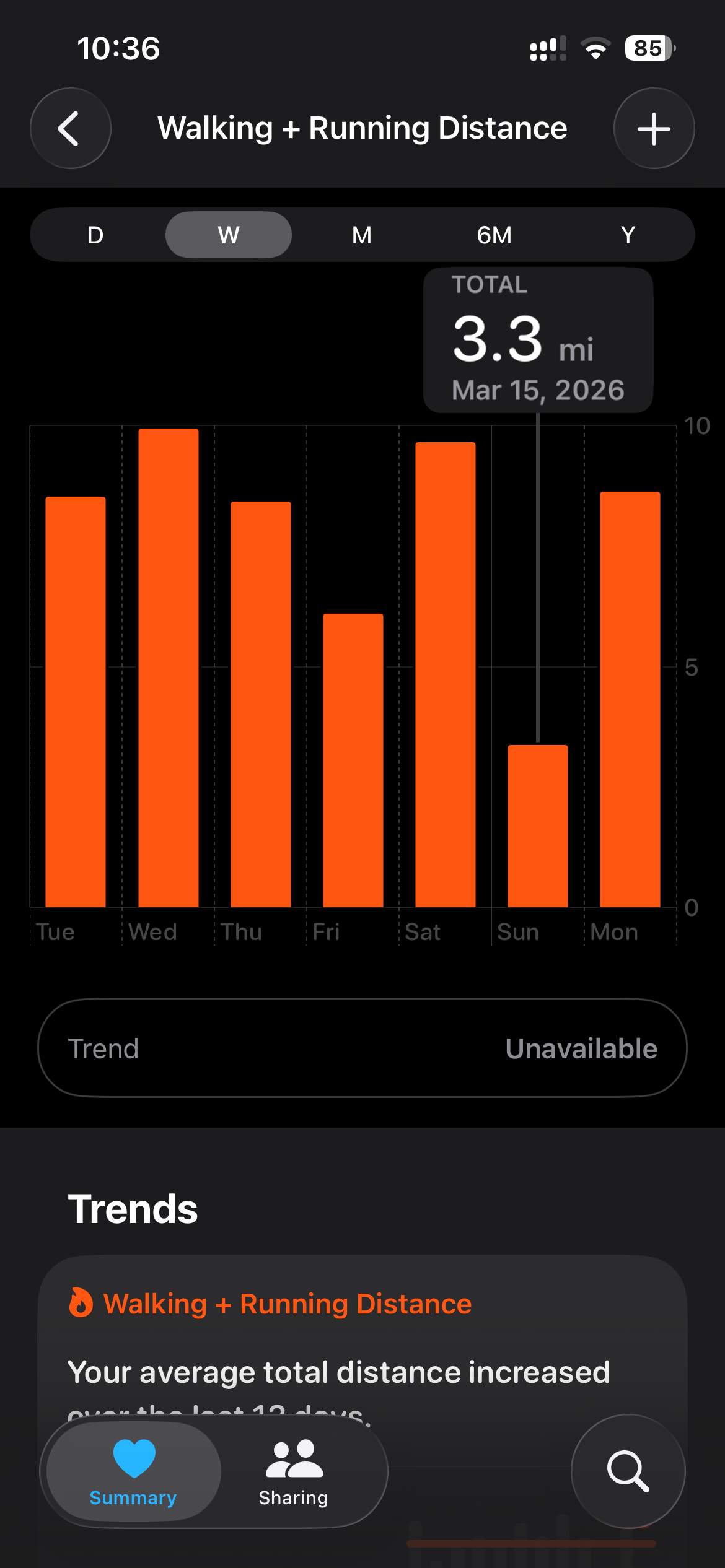Select the W week view
Viewport: 725px width, 1568px height.
coord(229,235)
